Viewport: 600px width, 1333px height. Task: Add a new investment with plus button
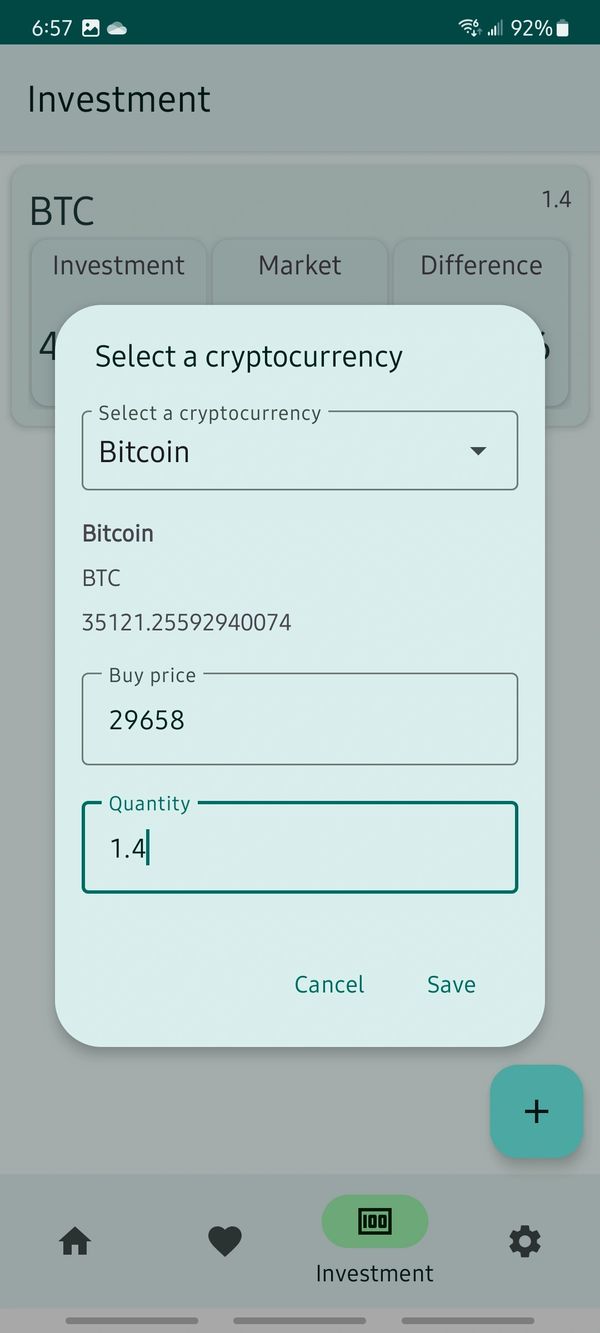tap(536, 1111)
